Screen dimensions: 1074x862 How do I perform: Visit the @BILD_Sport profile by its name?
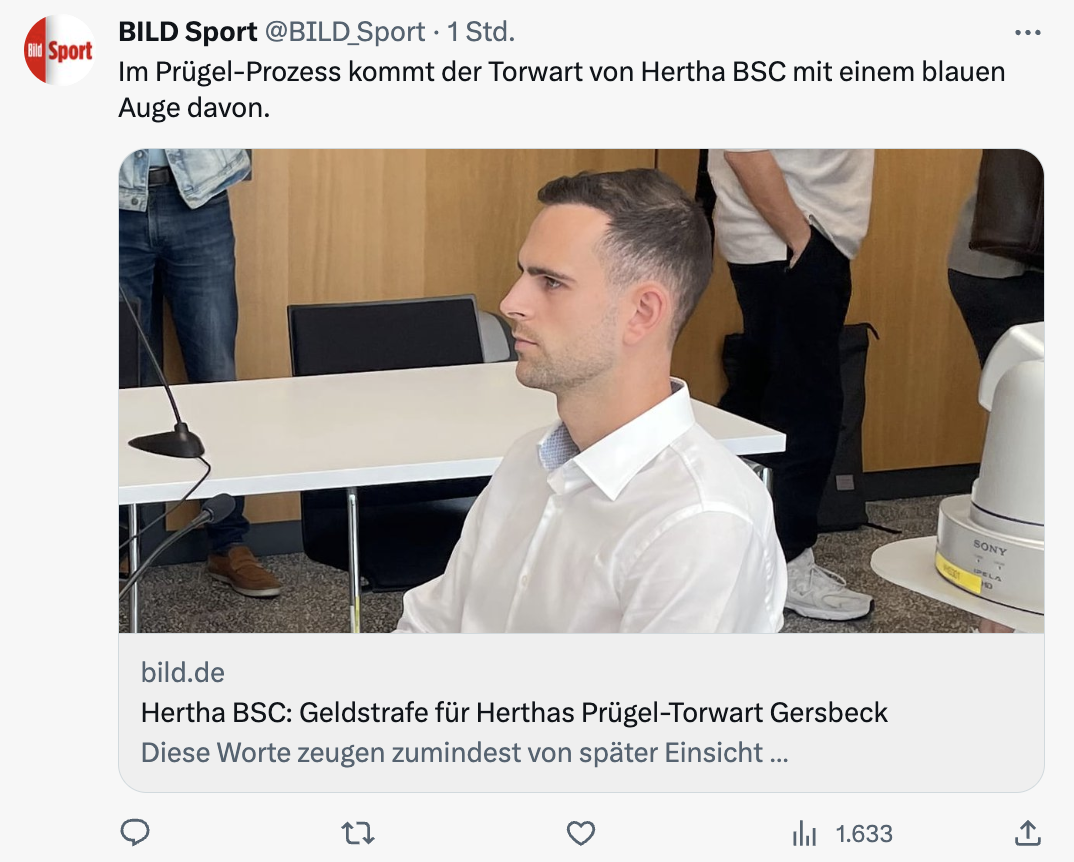[188, 32]
